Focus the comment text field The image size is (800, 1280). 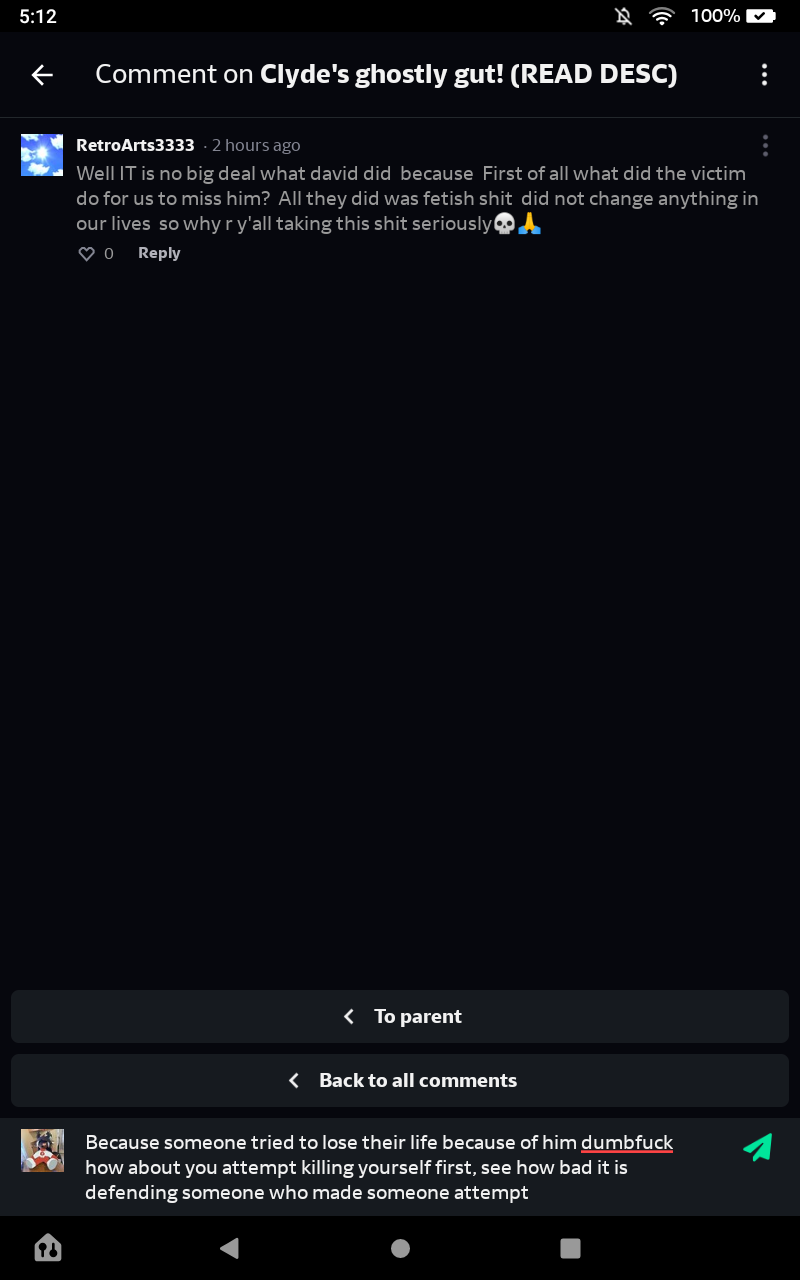point(400,1167)
